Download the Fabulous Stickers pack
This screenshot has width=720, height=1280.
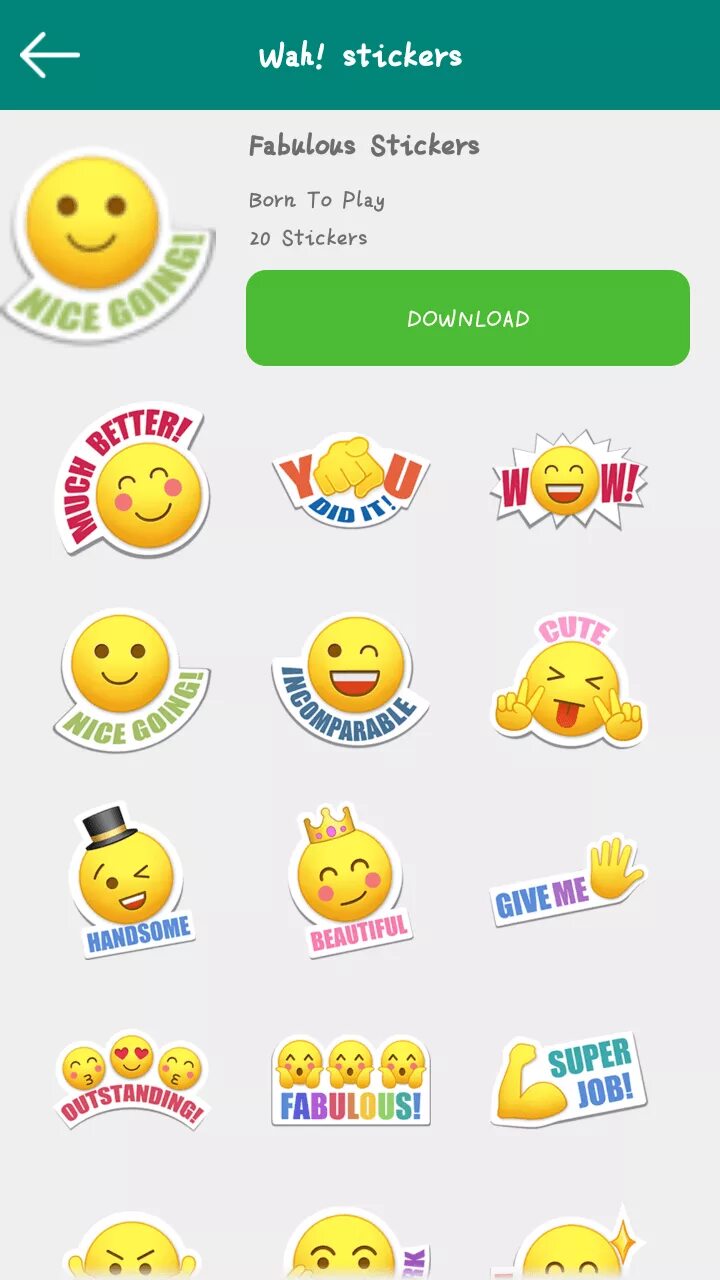pos(468,318)
